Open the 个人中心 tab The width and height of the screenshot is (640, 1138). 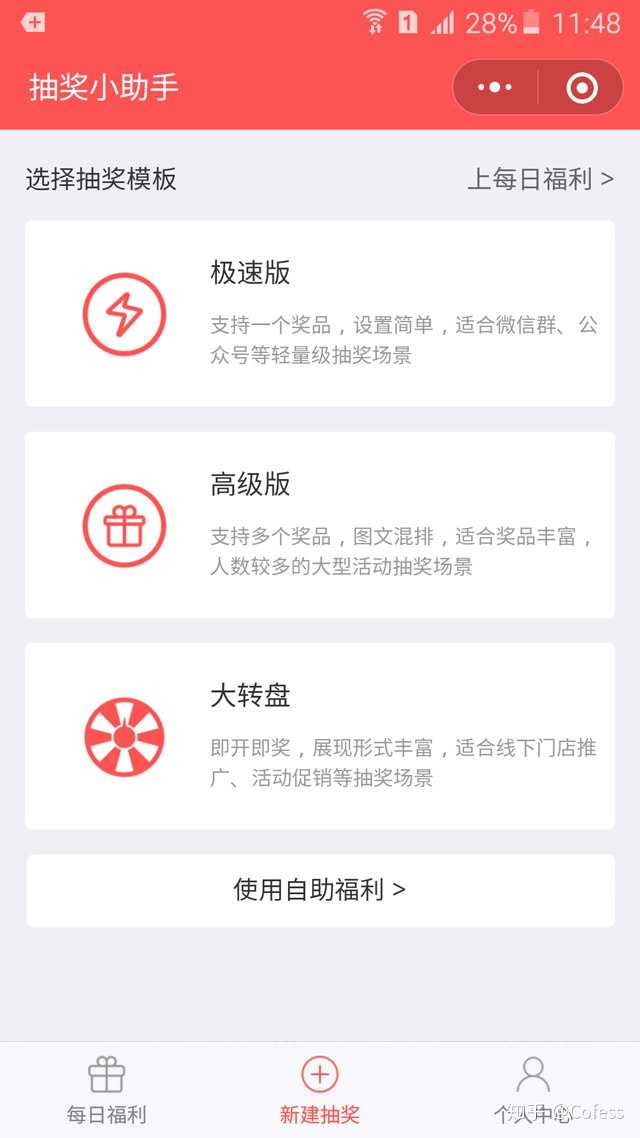533,1090
